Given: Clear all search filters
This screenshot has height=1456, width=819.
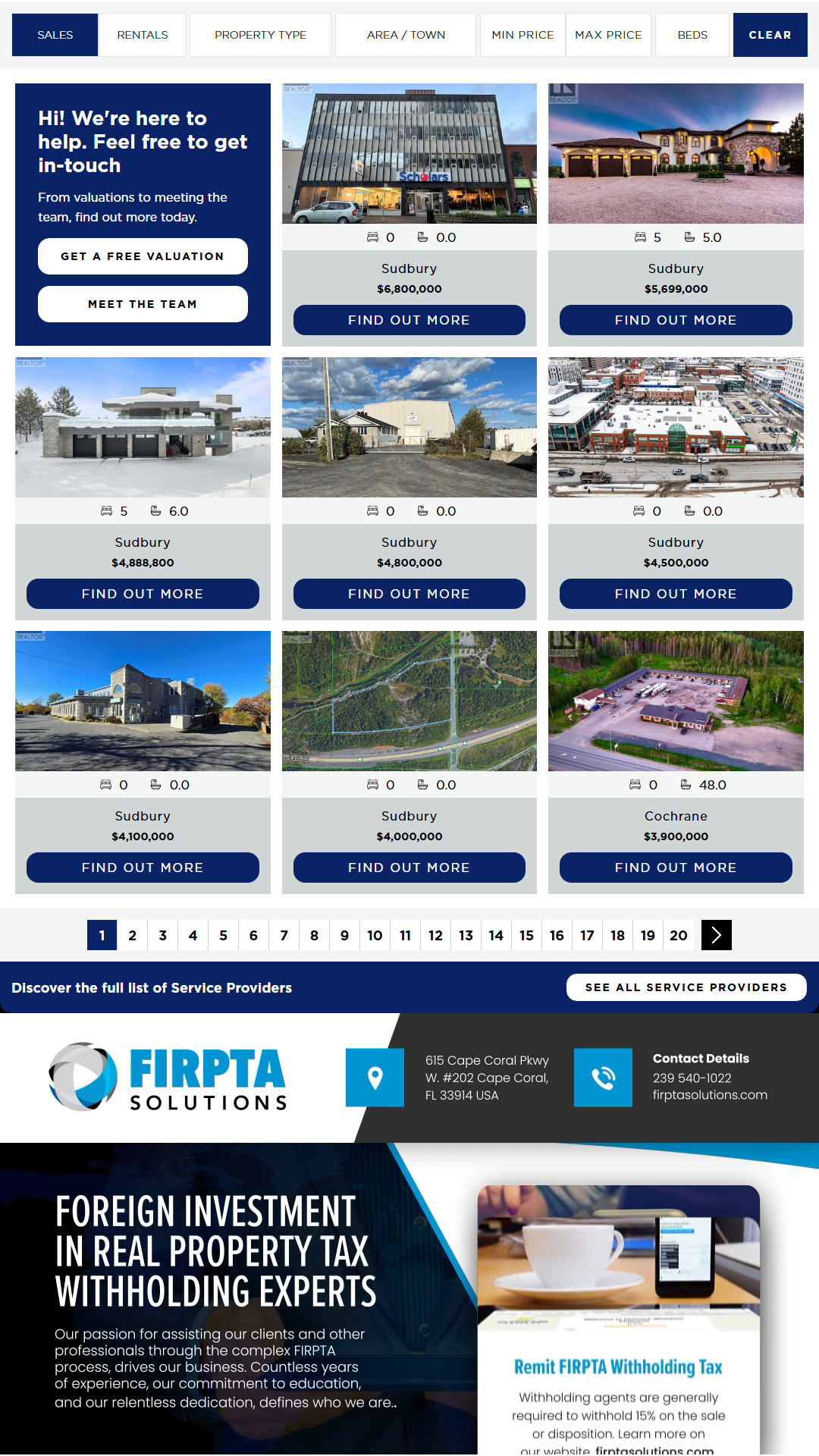Looking at the screenshot, I should coord(770,35).
